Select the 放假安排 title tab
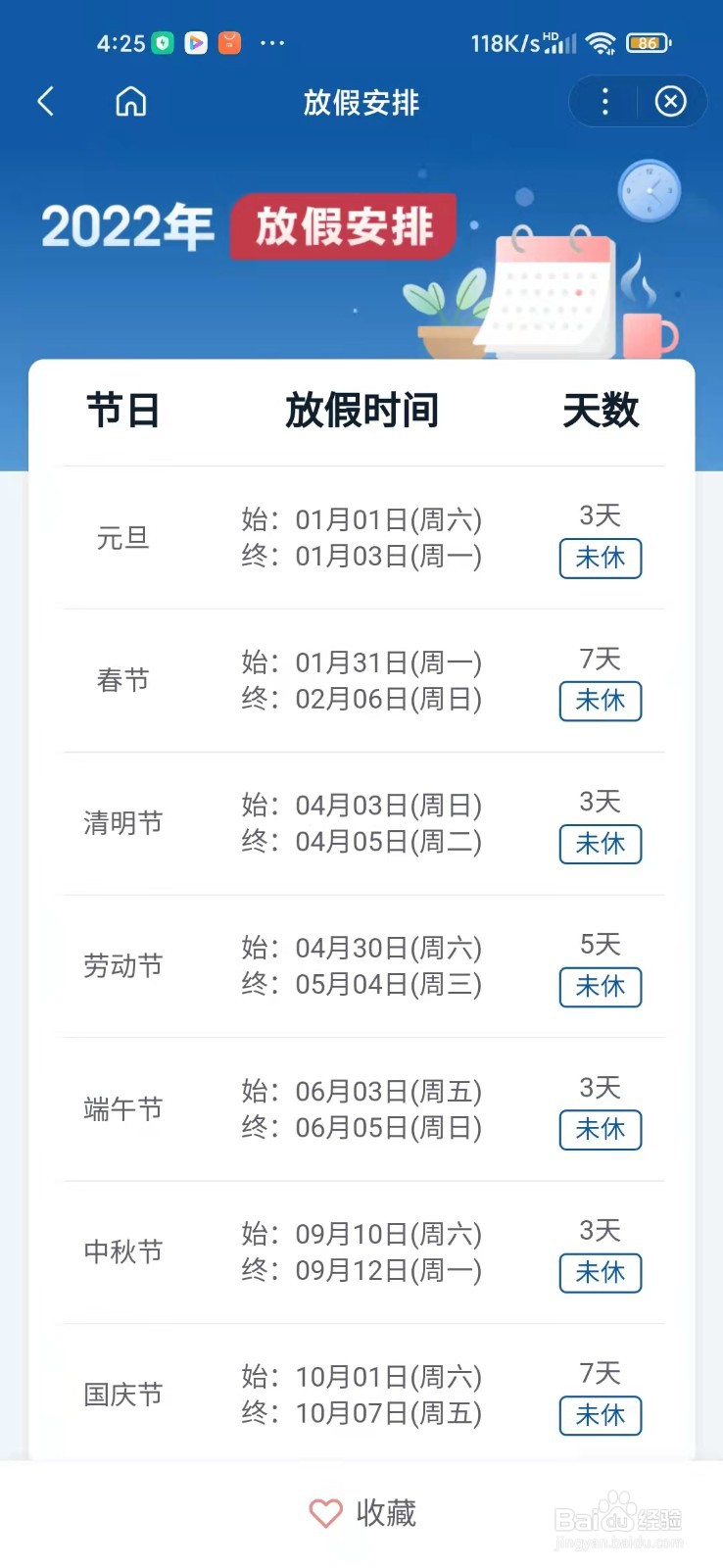 click(x=361, y=102)
